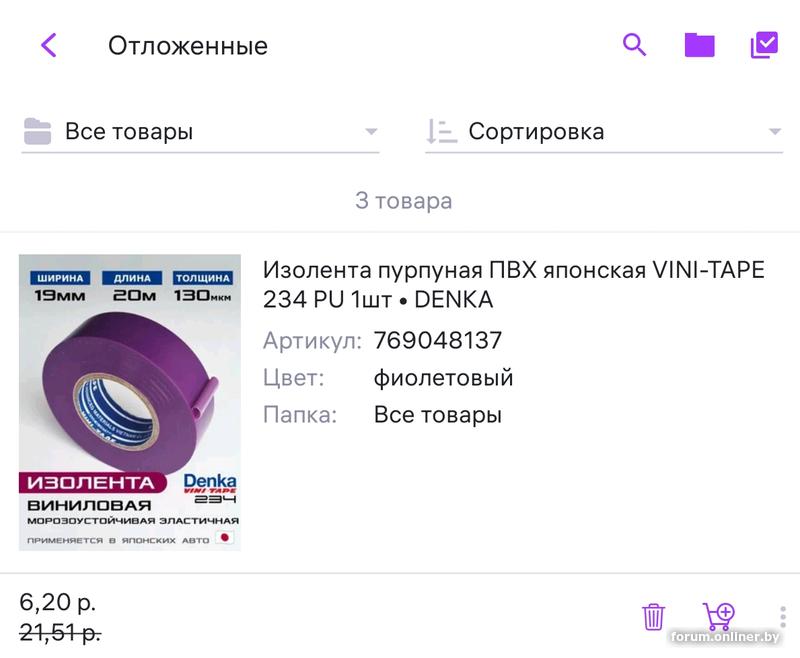The image size is (800, 658).
Task: Expand the Все товары folder dropdown
Action: (200, 131)
